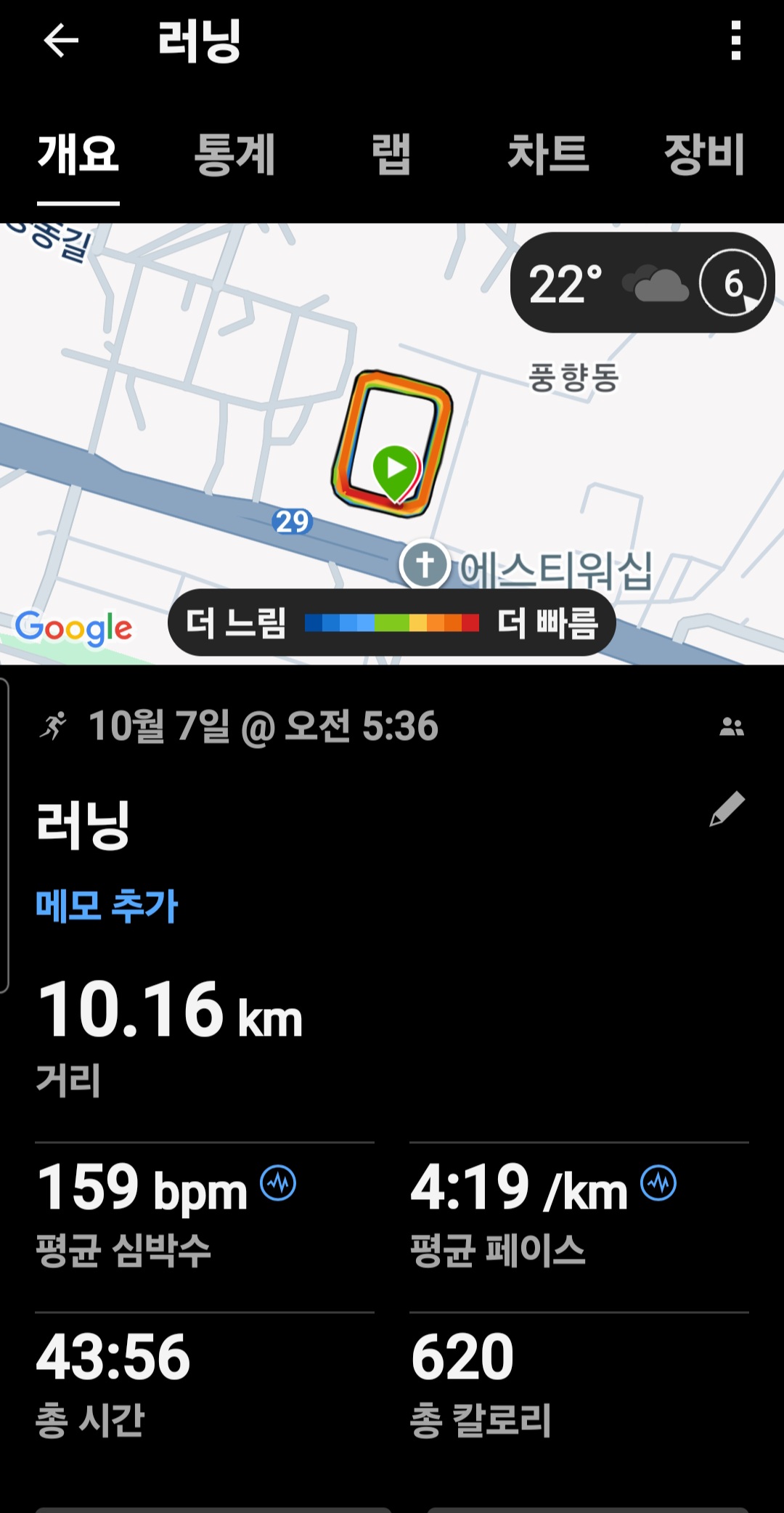Open the 차트 tab
This screenshot has height=1513, width=784.
[x=548, y=154]
